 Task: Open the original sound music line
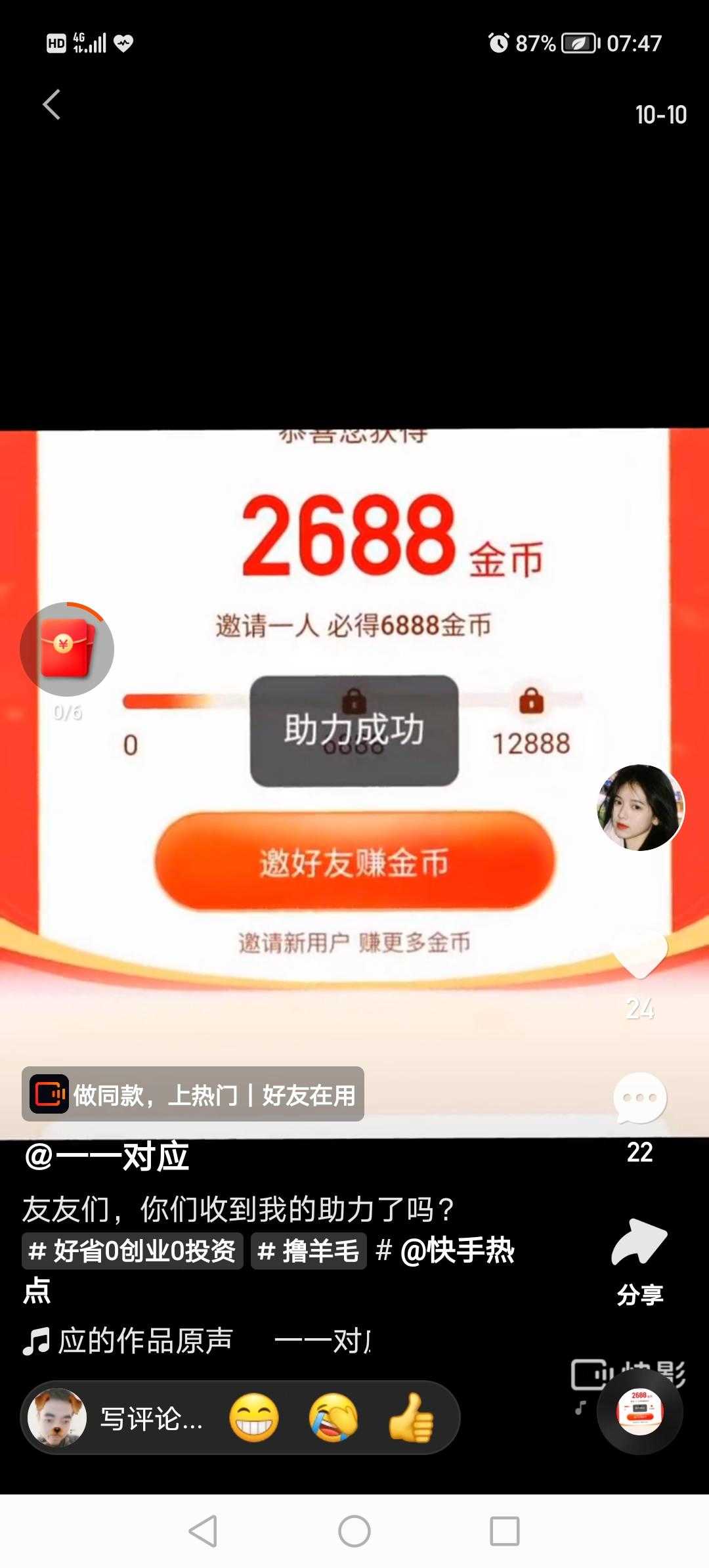144,1341
